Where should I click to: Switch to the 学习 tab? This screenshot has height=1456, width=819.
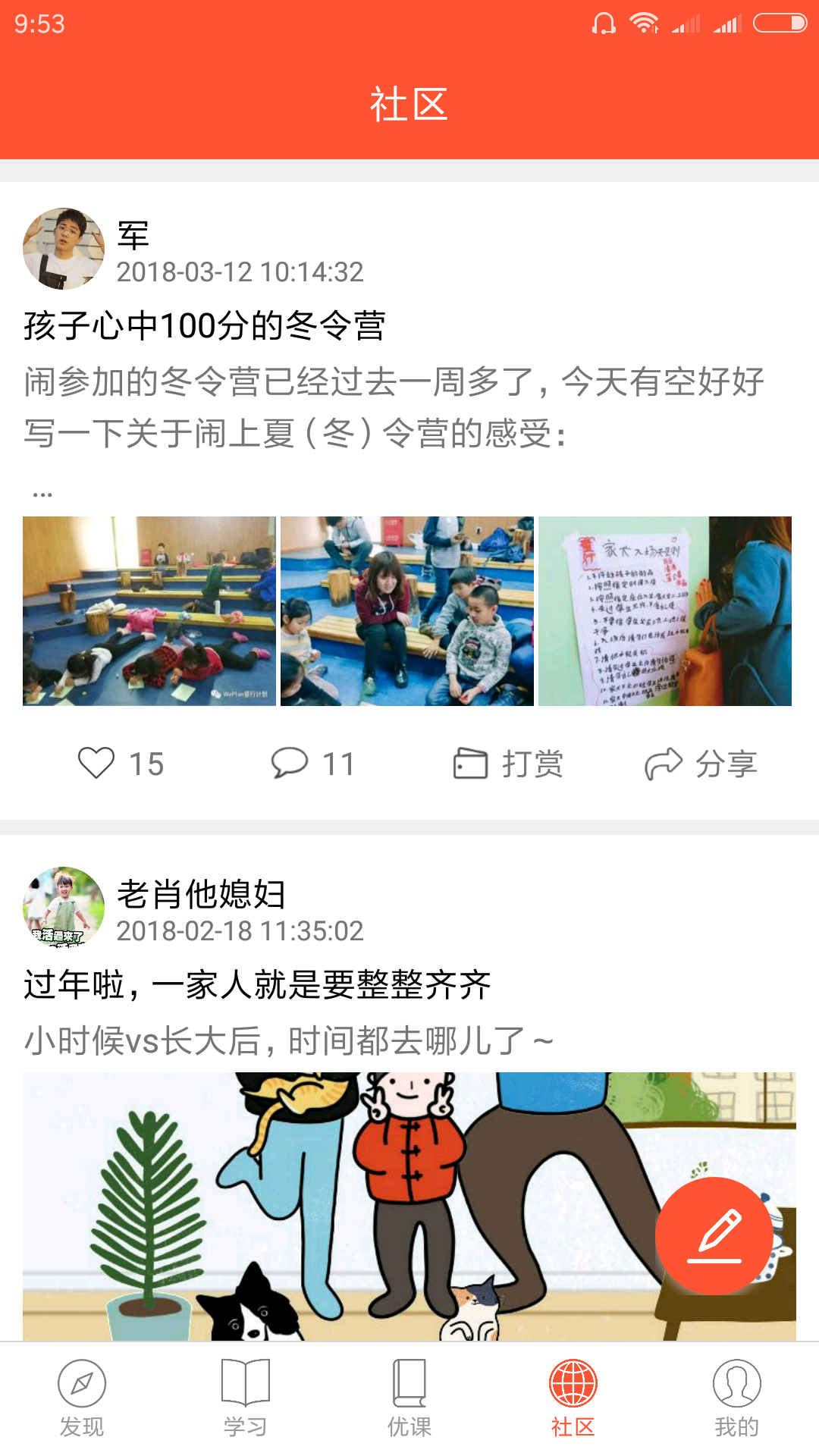(x=246, y=1397)
